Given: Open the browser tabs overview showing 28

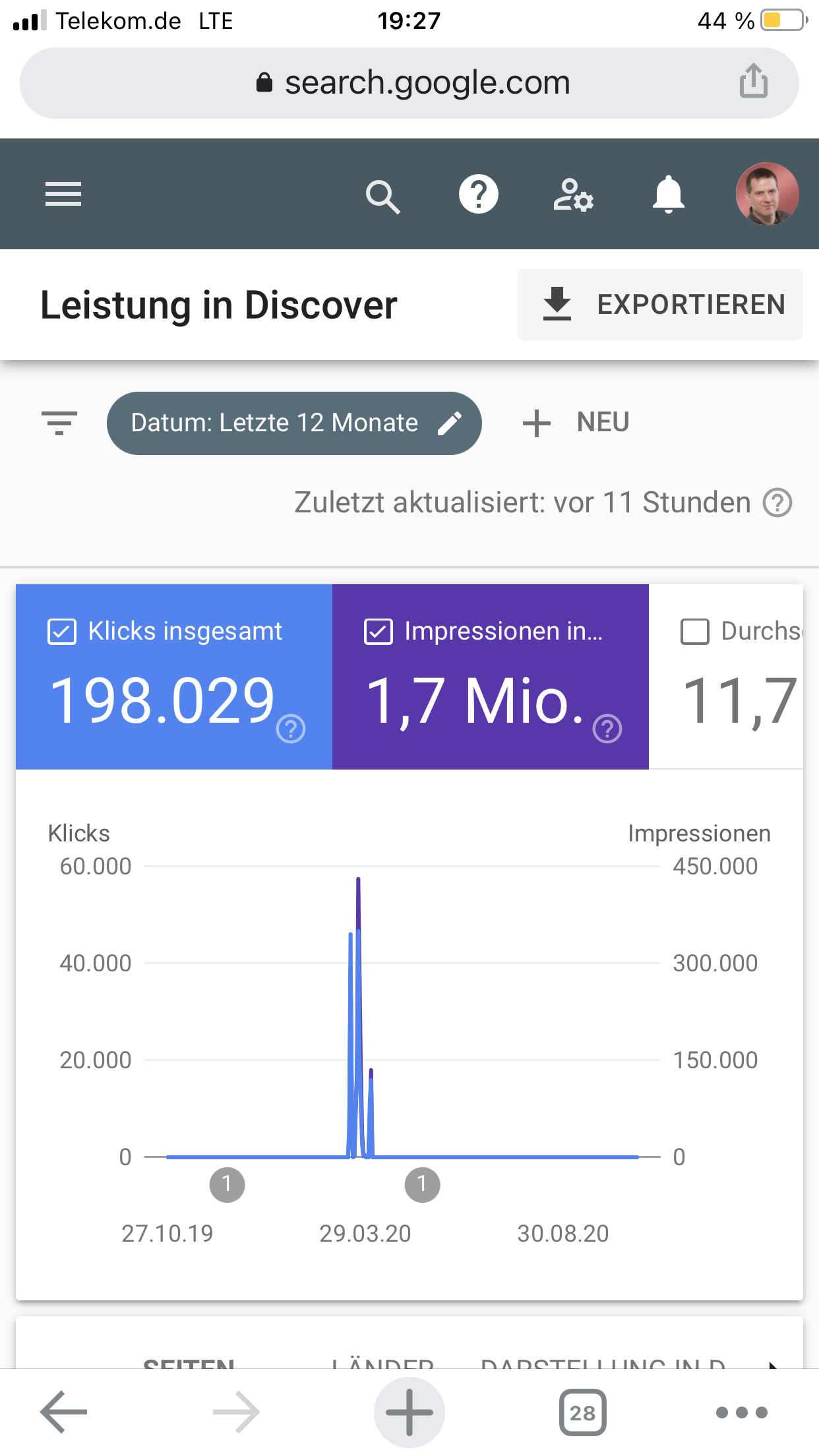Looking at the screenshot, I should 582,1412.
